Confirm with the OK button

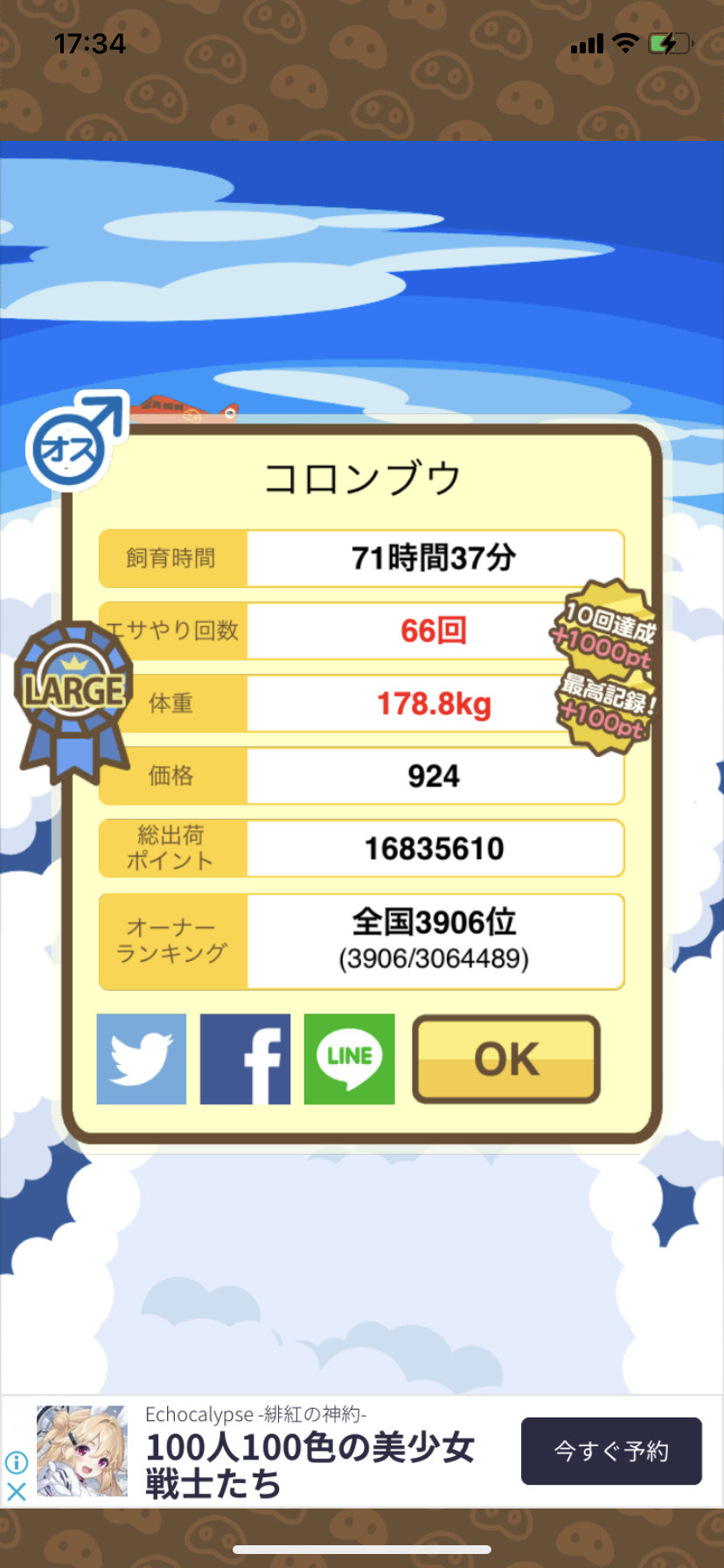click(506, 1059)
